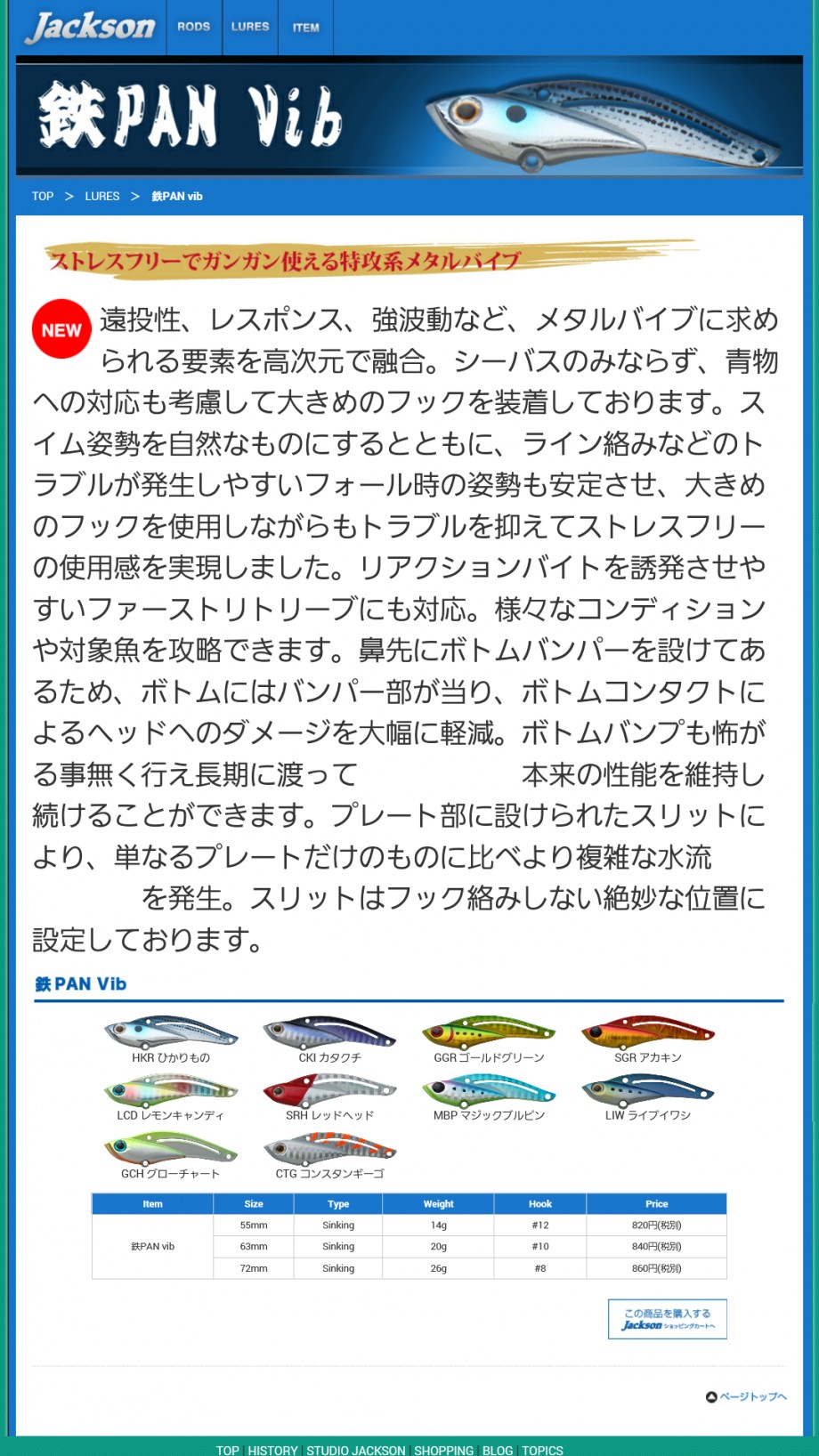The image size is (819, 1456).
Task: Go to TOP in the breadcrumb
Action: (x=43, y=196)
